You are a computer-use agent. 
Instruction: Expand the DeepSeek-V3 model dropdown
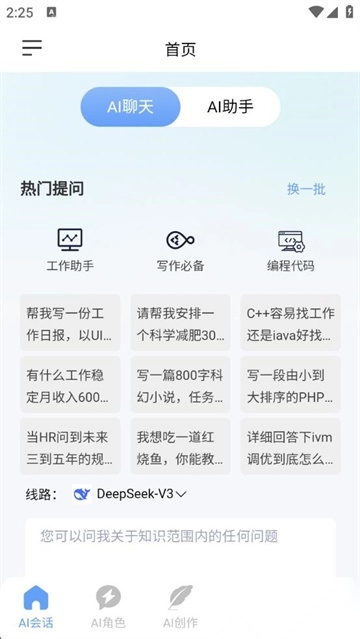click(130, 494)
